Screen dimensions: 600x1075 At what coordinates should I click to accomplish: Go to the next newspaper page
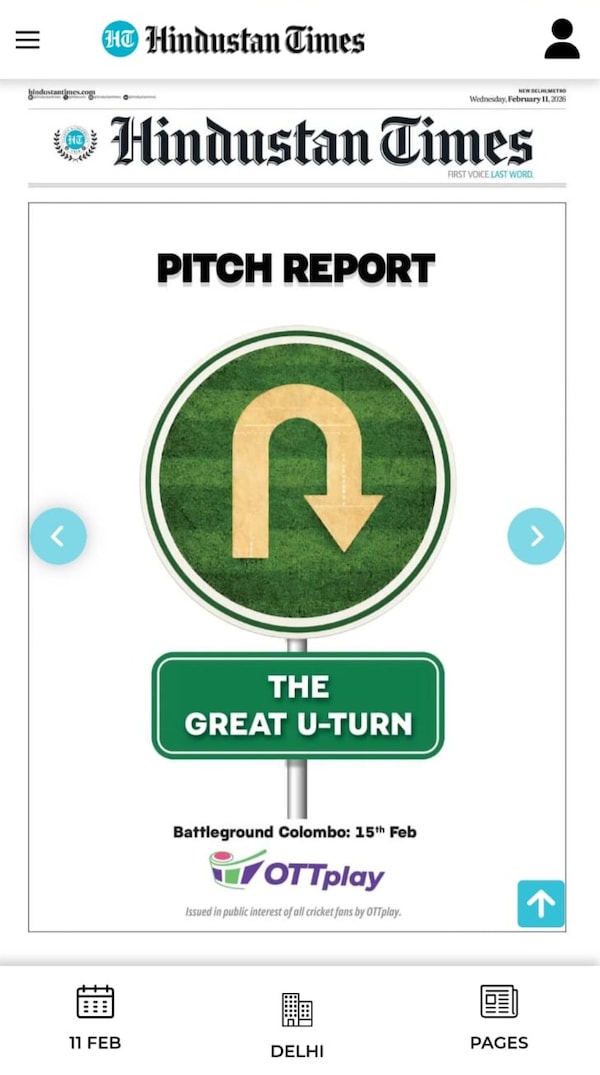click(x=536, y=536)
